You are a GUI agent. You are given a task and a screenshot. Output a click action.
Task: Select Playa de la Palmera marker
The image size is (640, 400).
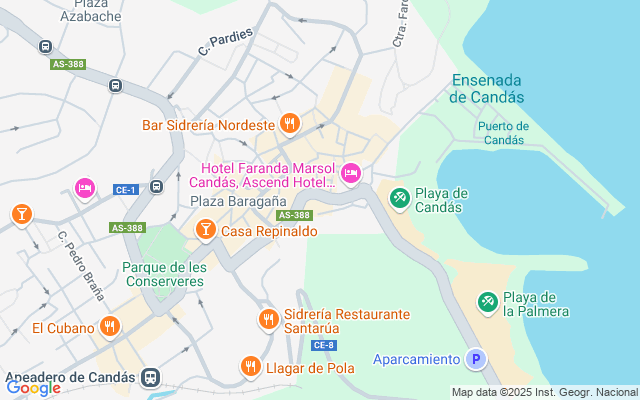(x=488, y=301)
